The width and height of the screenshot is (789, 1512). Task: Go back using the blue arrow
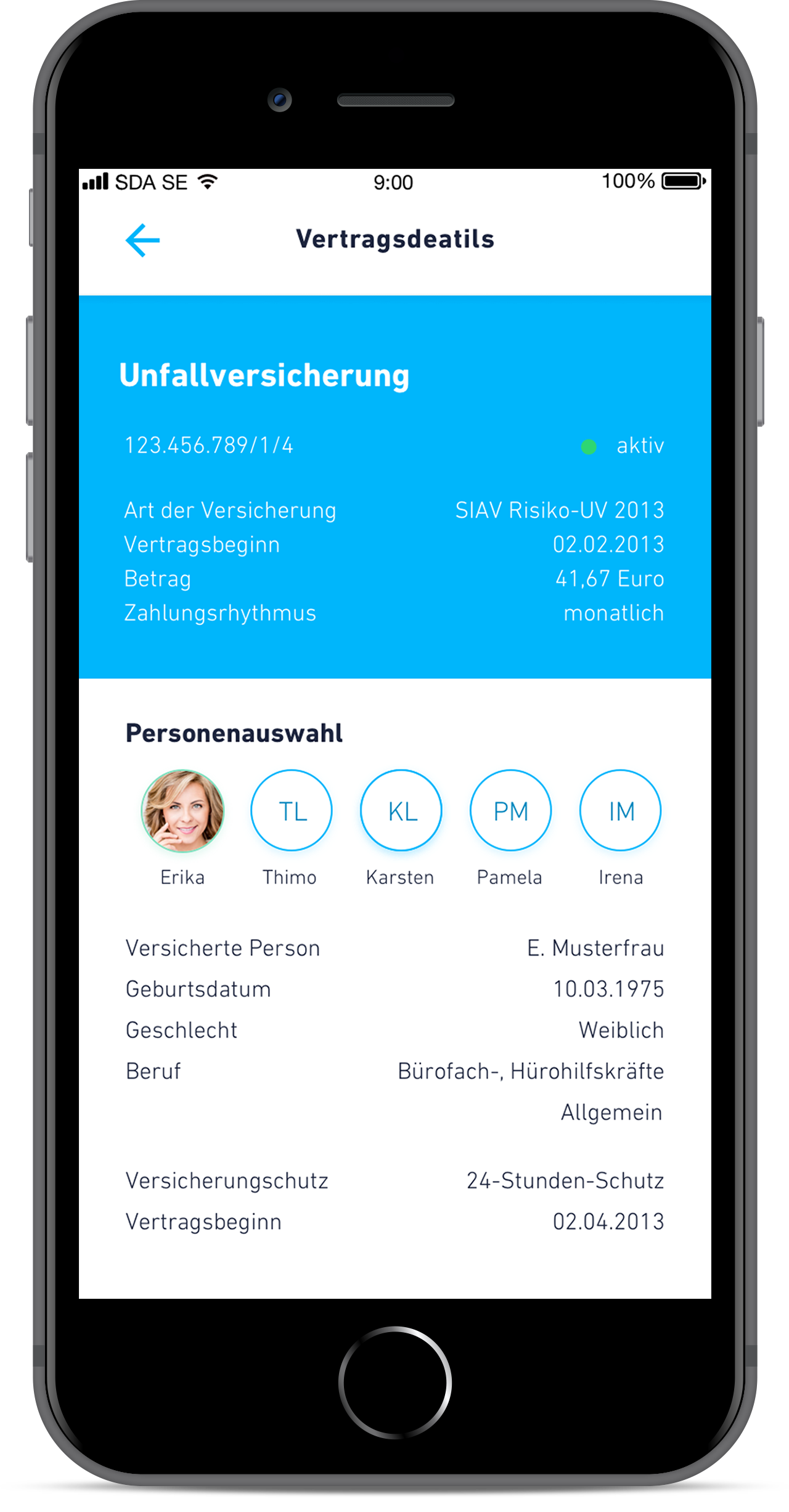click(x=142, y=240)
